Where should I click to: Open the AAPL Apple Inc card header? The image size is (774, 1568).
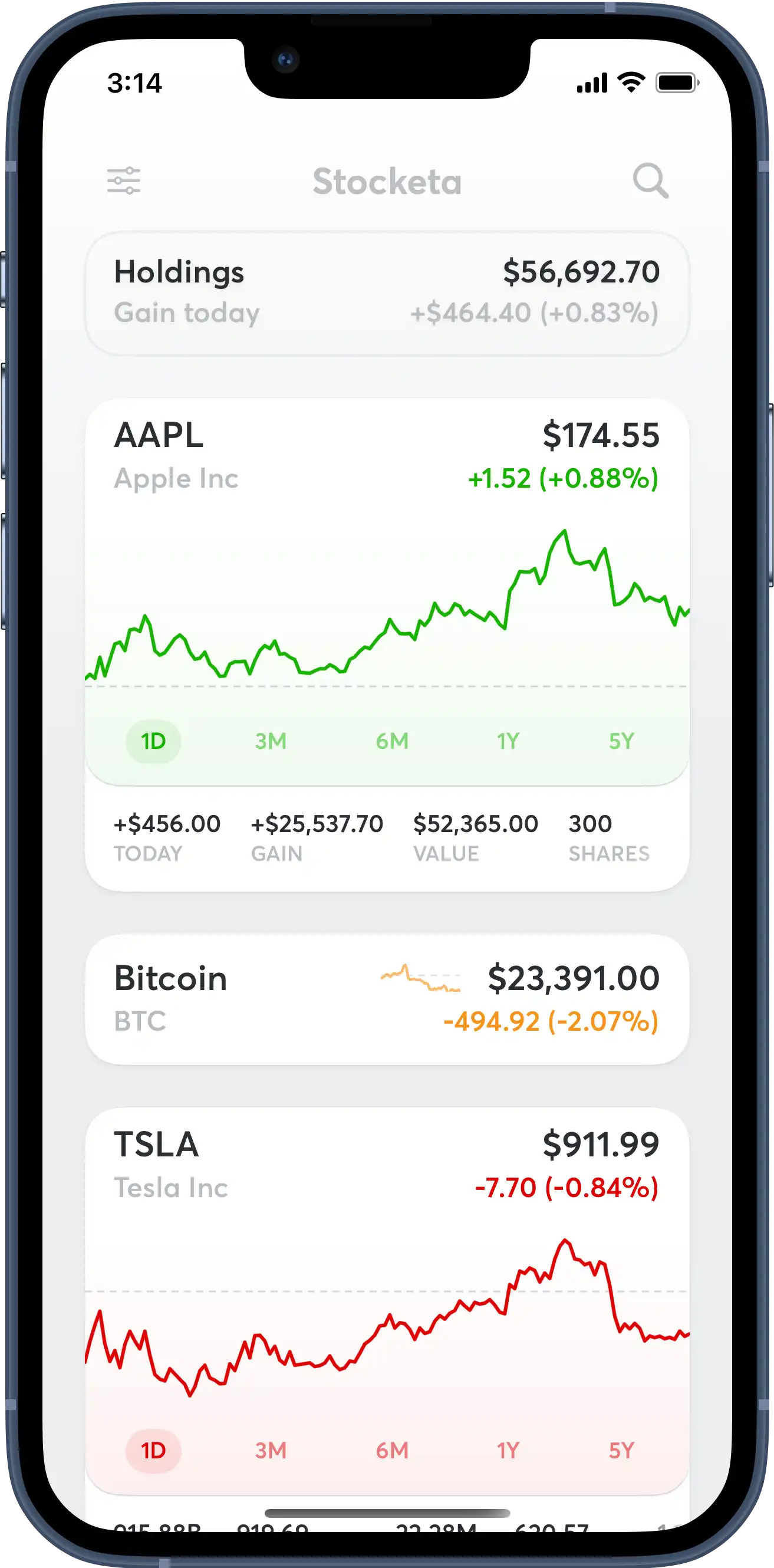tap(387, 456)
